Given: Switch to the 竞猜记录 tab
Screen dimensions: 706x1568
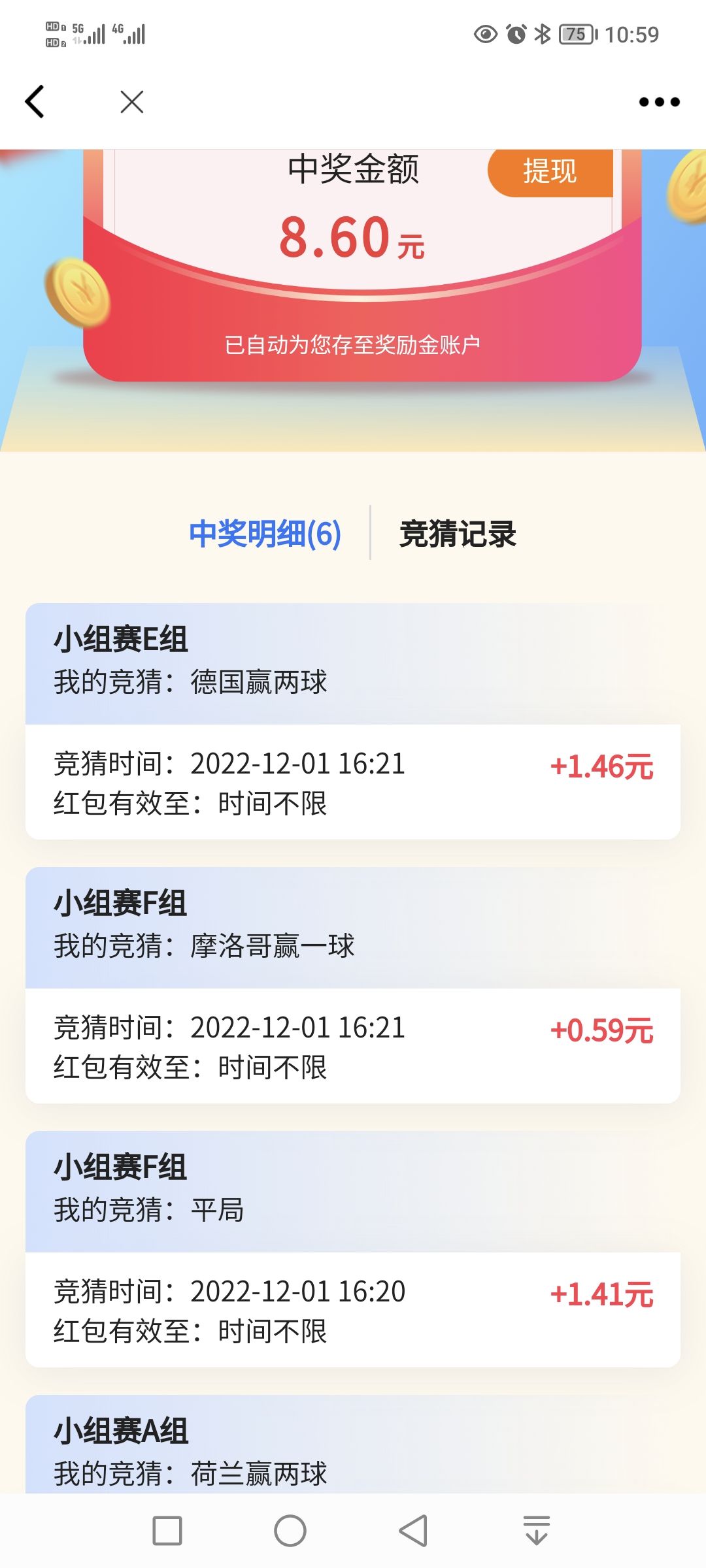Looking at the screenshot, I should point(458,534).
